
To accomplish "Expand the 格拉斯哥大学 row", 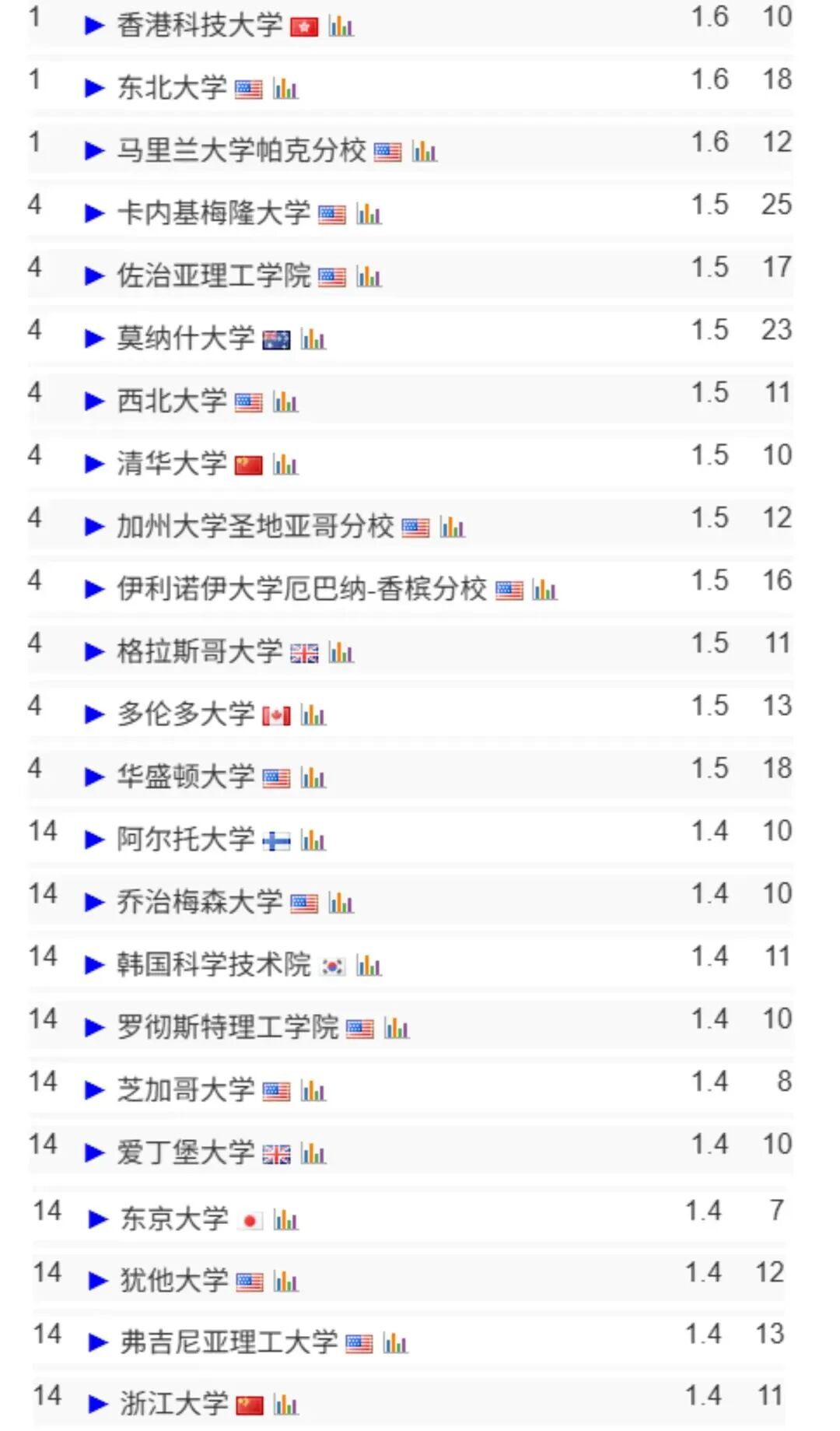I will (94, 652).
